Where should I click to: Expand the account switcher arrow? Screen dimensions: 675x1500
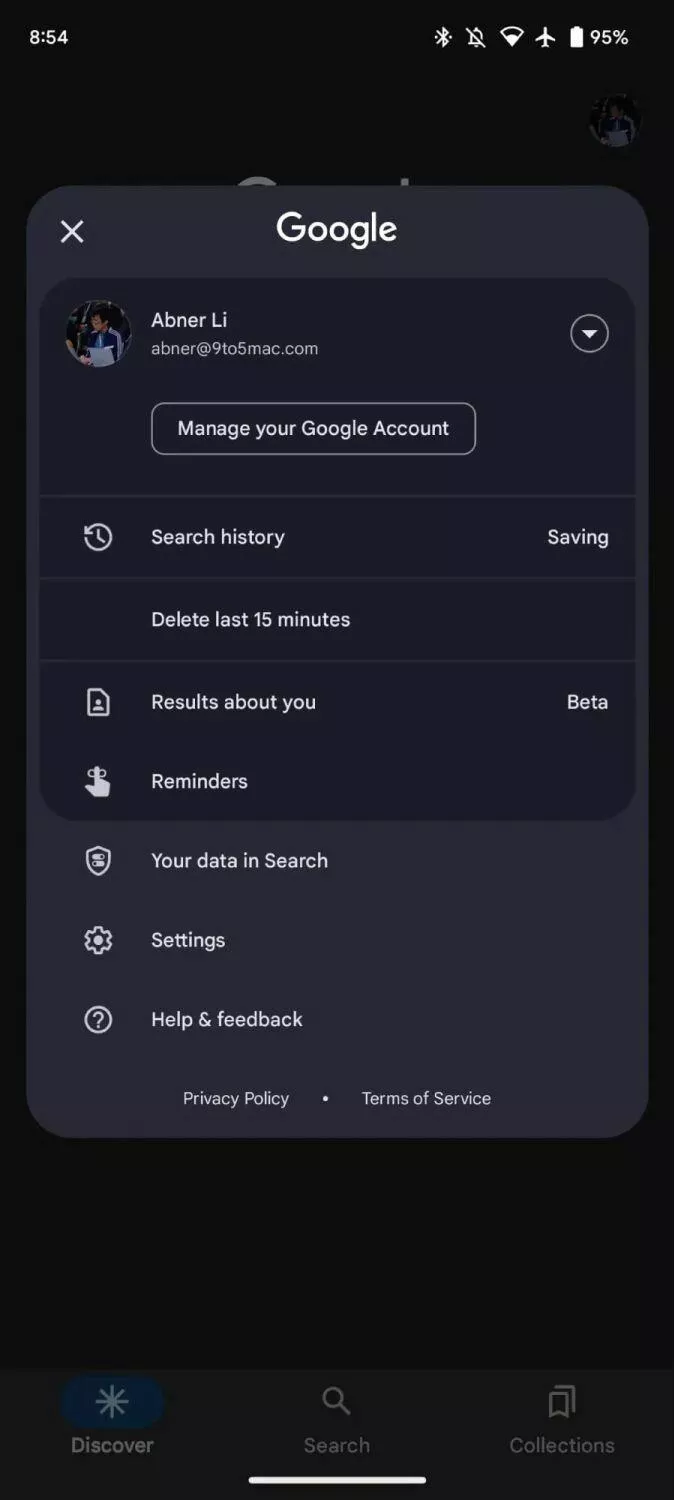point(589,333)
